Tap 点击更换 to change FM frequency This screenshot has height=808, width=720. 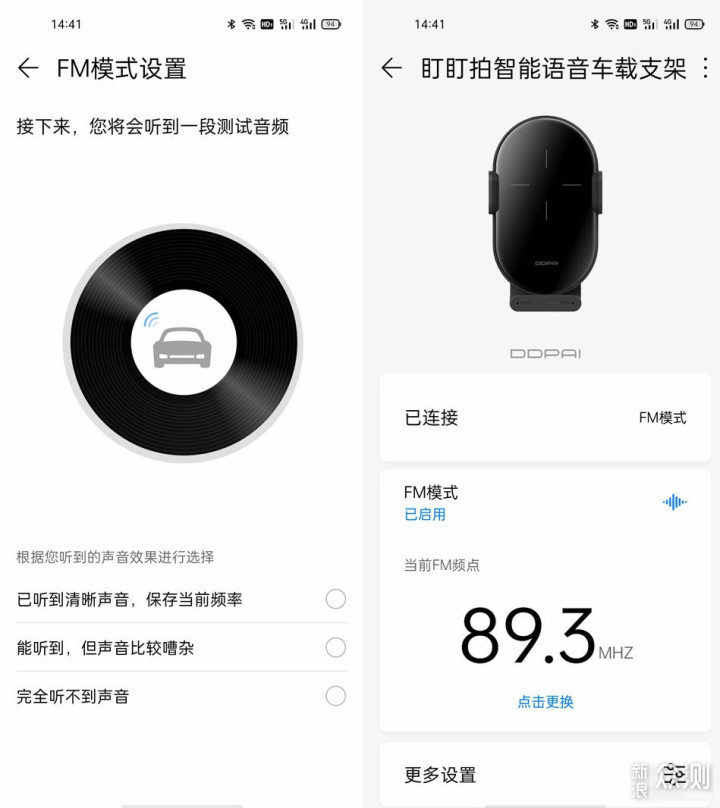click(x=545, y=702)
